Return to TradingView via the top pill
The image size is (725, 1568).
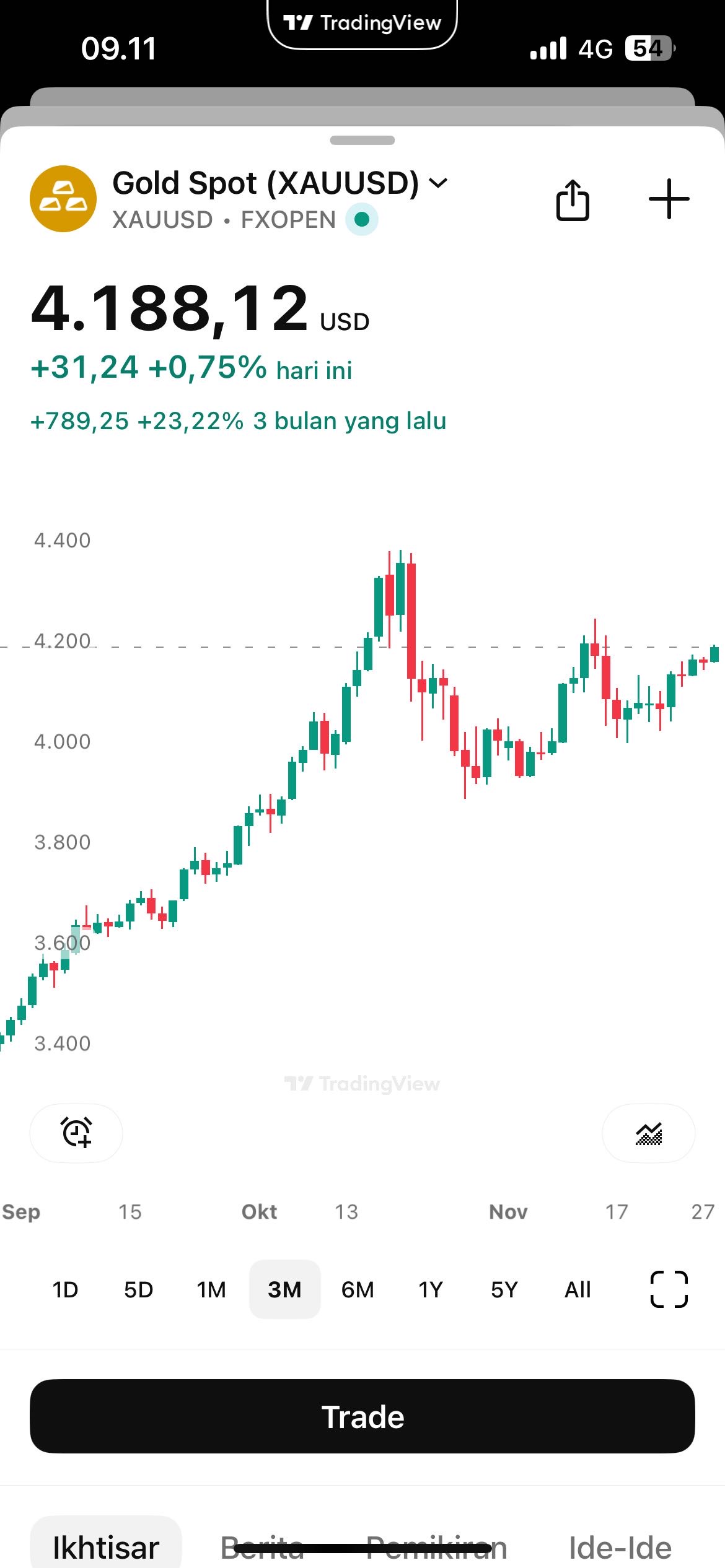click(362, 24)
